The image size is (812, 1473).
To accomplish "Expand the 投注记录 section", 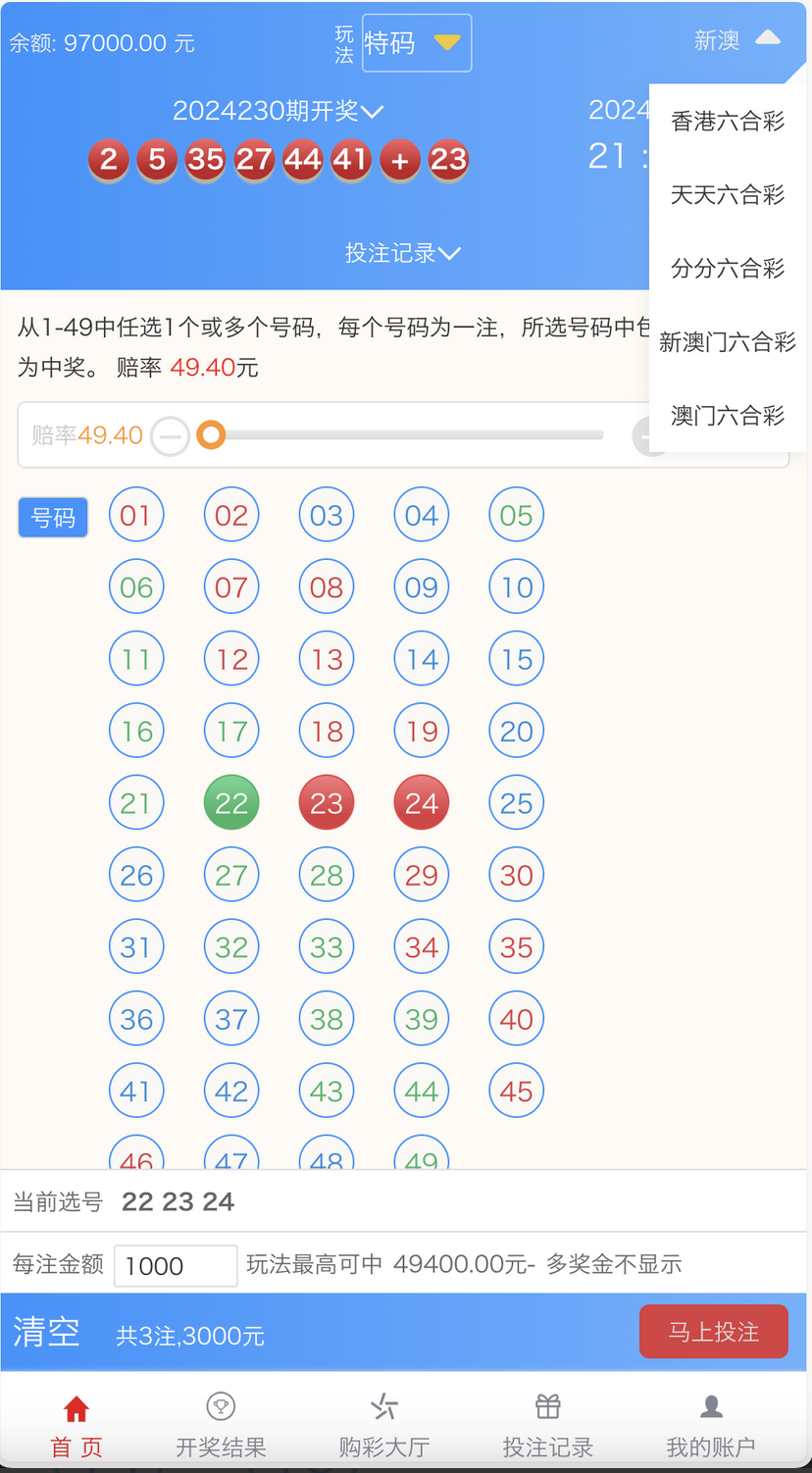I will (x=402, y=253).
